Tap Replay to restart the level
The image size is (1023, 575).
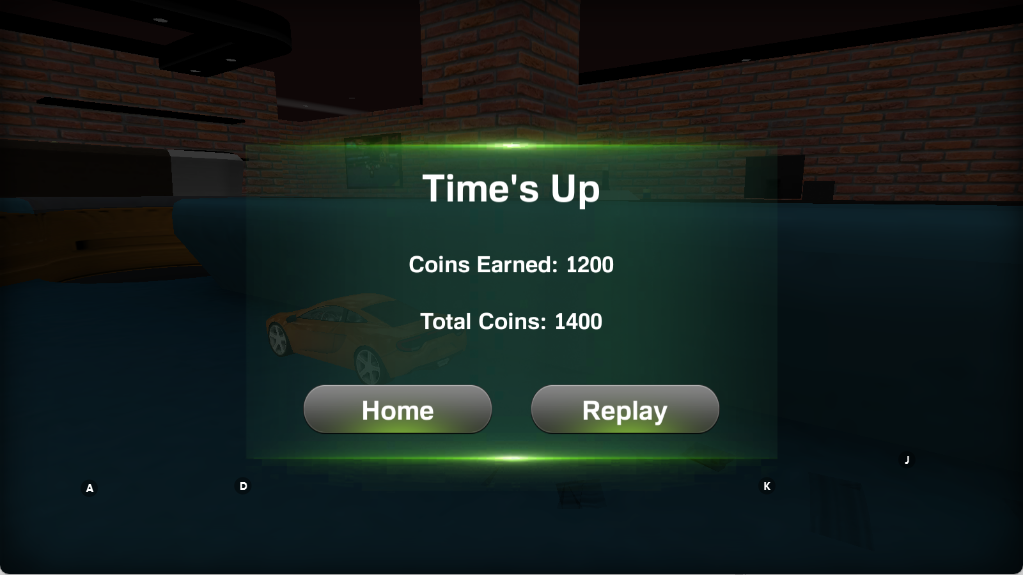(624, 409)
